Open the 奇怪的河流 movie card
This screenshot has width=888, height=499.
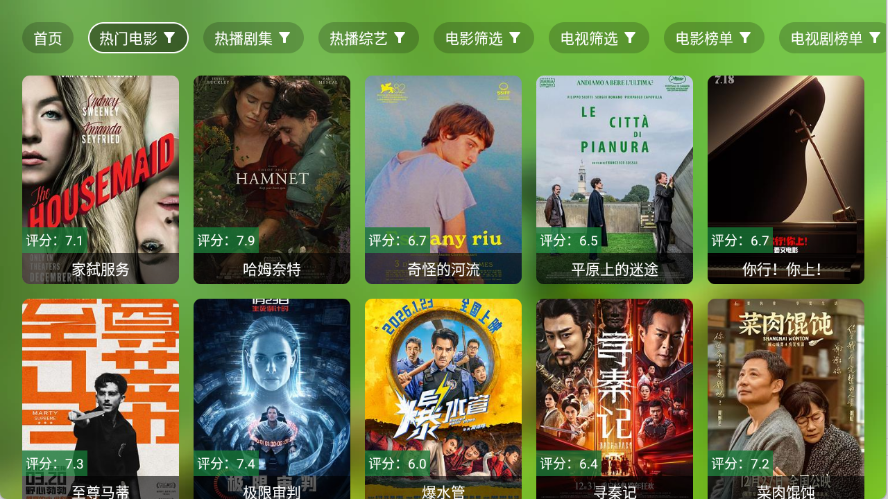(x=443, y=180)
